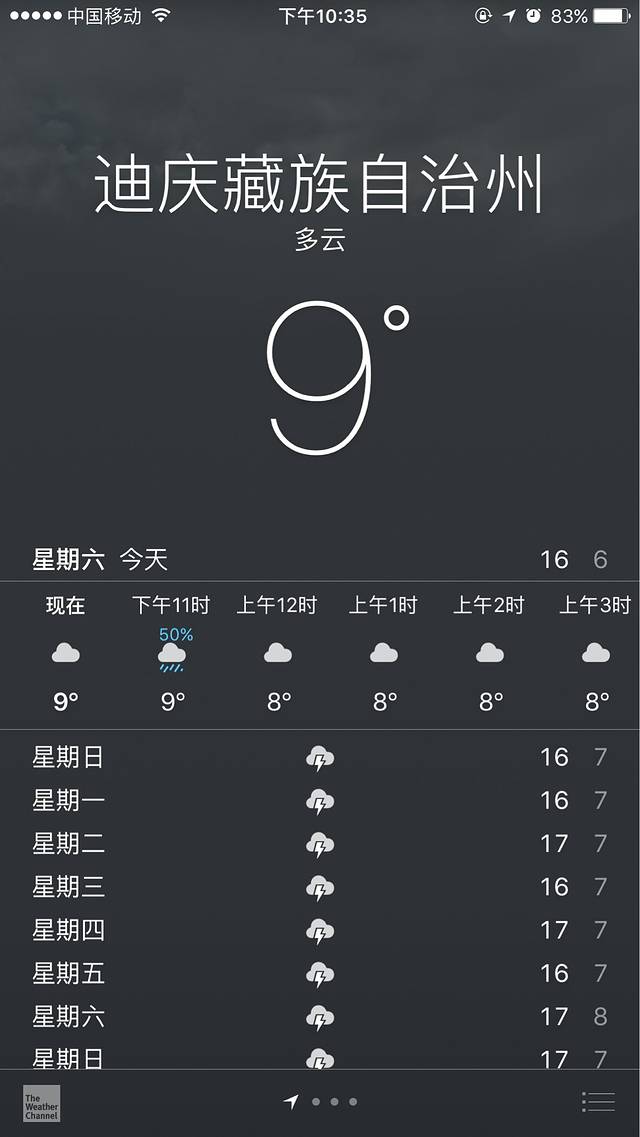The width and height of the screenshot is (640, 1137).
Task: Open the city list menu
Action: click(x=598, y=1102)
